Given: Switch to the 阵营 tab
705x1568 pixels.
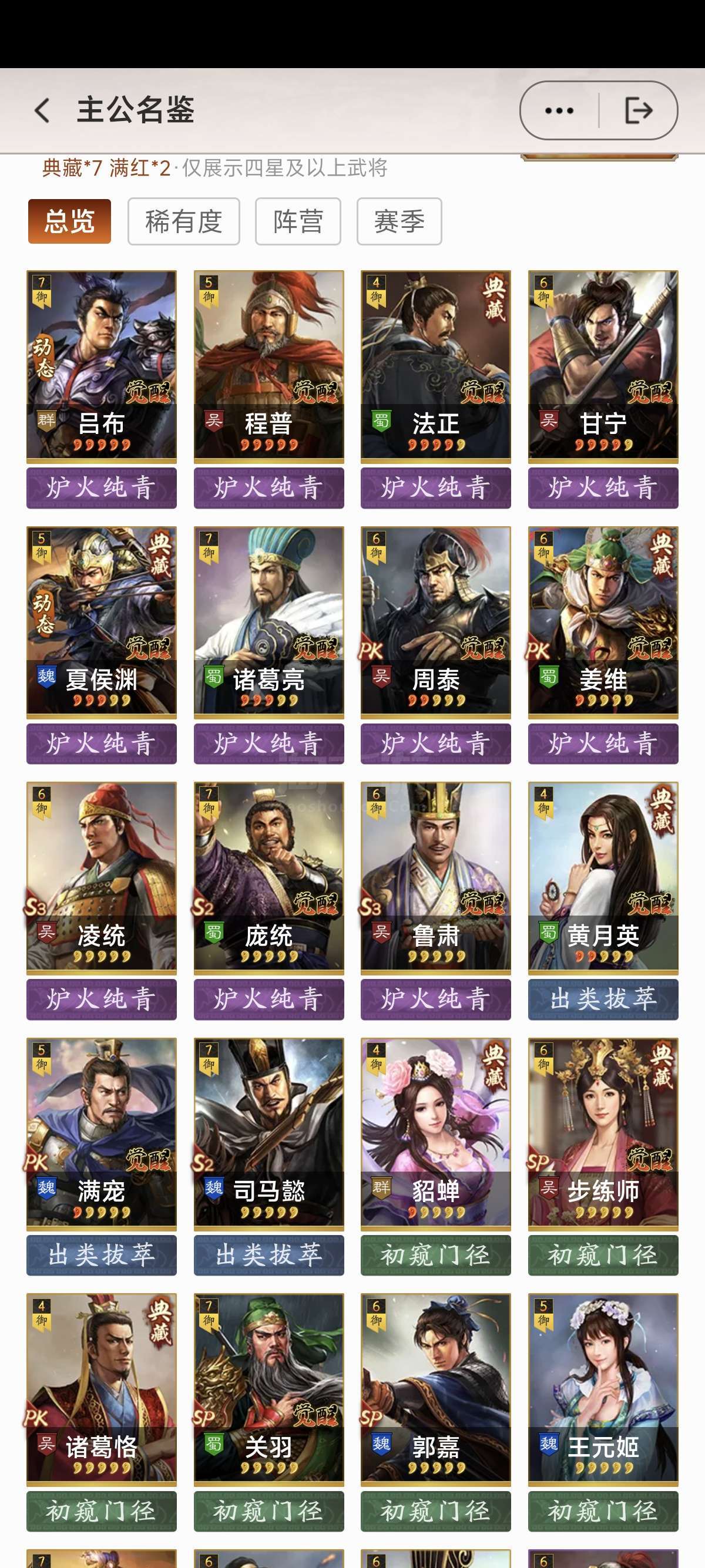Looking at the screenshot, I should [x=298, y=221].
